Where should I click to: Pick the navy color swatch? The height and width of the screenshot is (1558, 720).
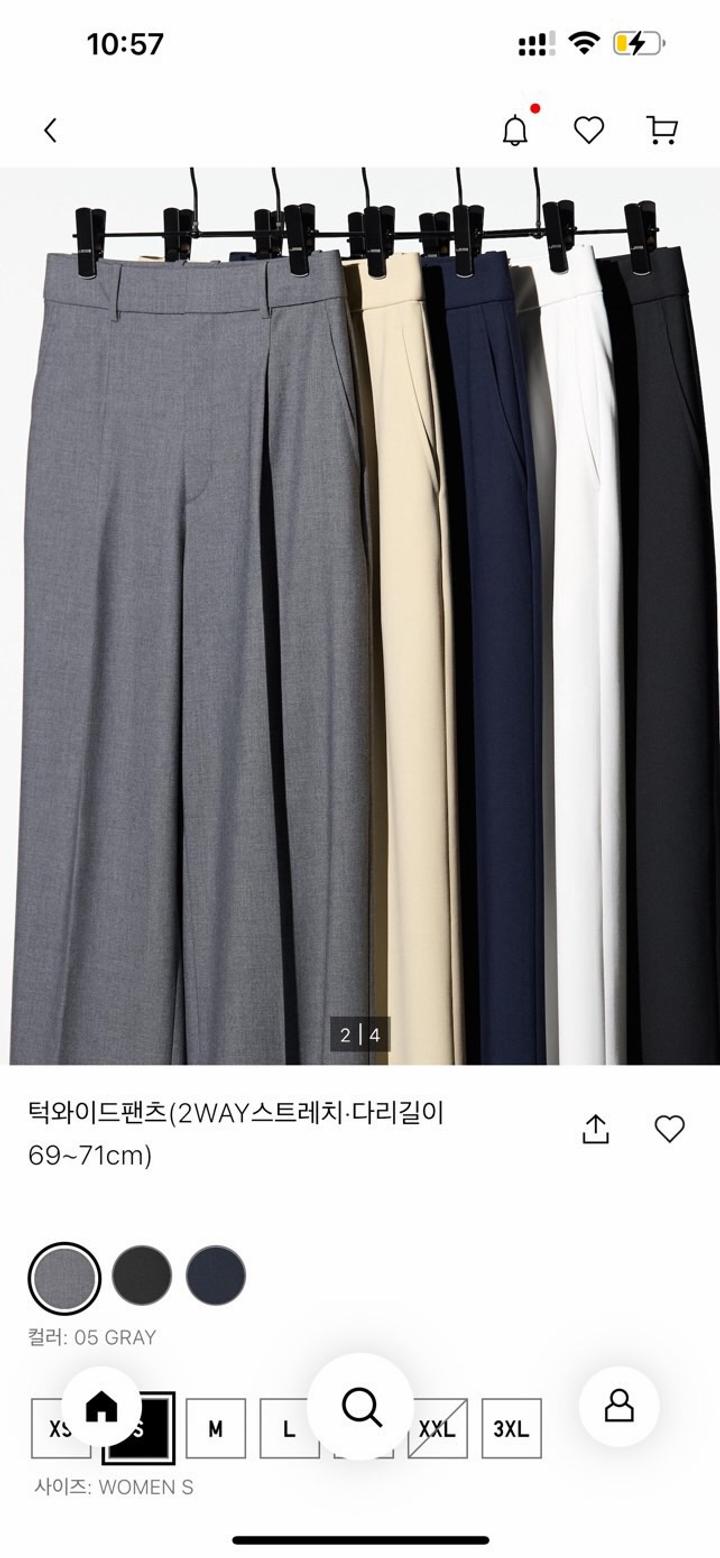215,1276
